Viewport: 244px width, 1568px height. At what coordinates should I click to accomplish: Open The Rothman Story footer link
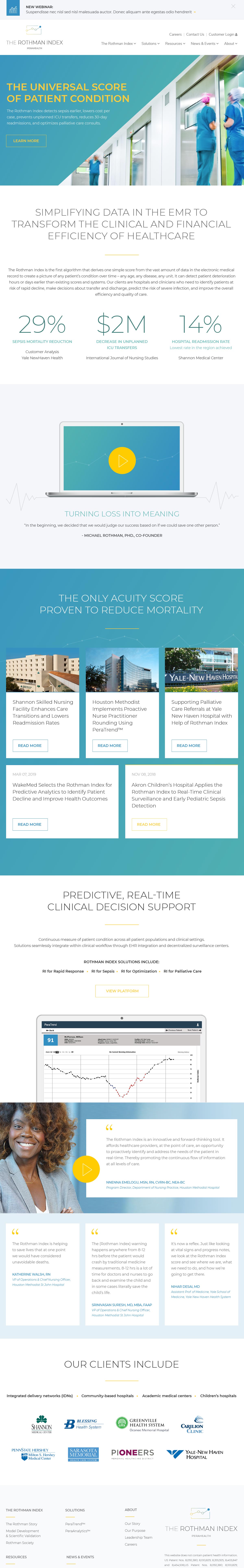21,1524
